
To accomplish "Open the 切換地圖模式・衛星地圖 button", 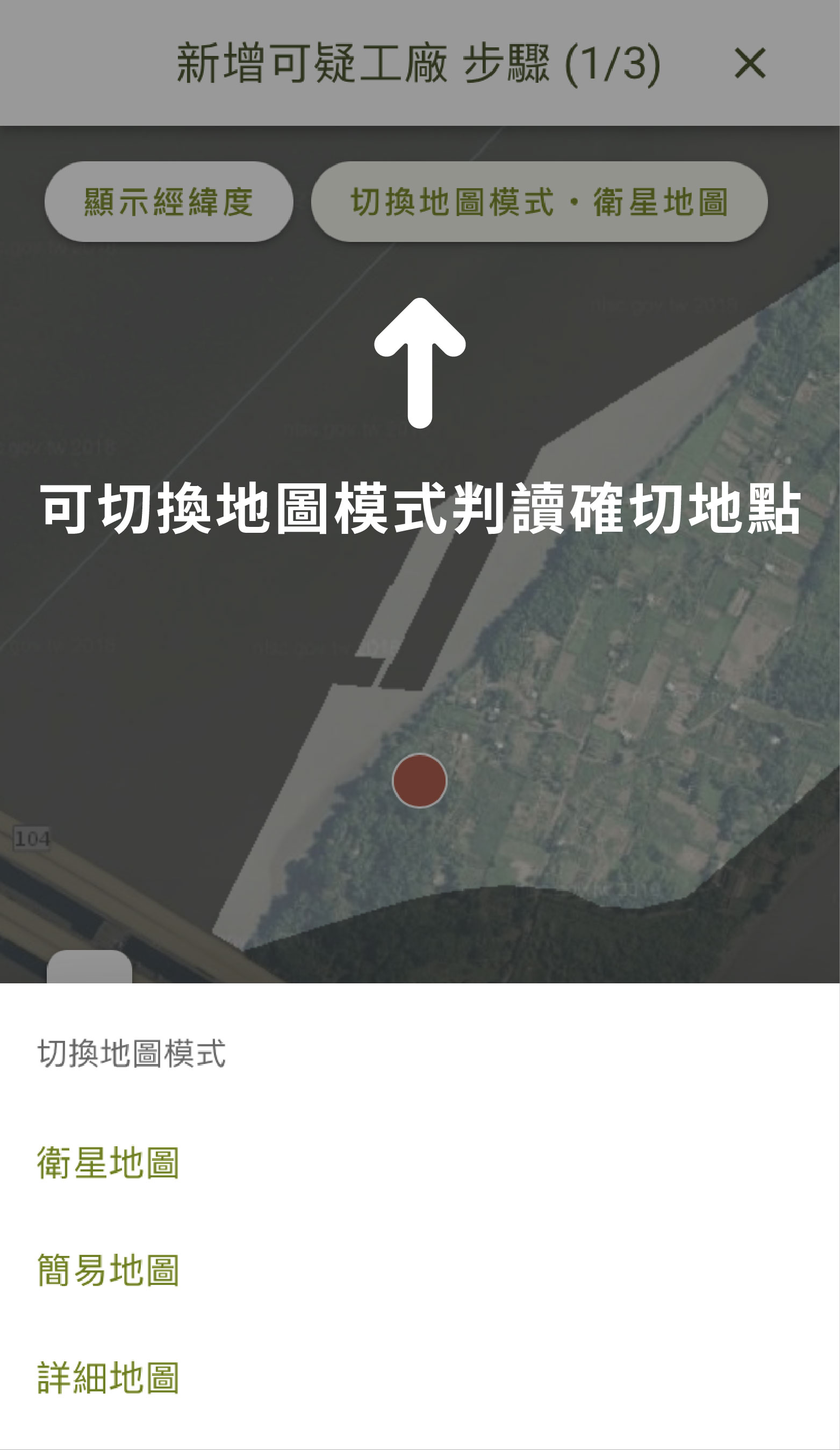I will click(x=539, y=202).
